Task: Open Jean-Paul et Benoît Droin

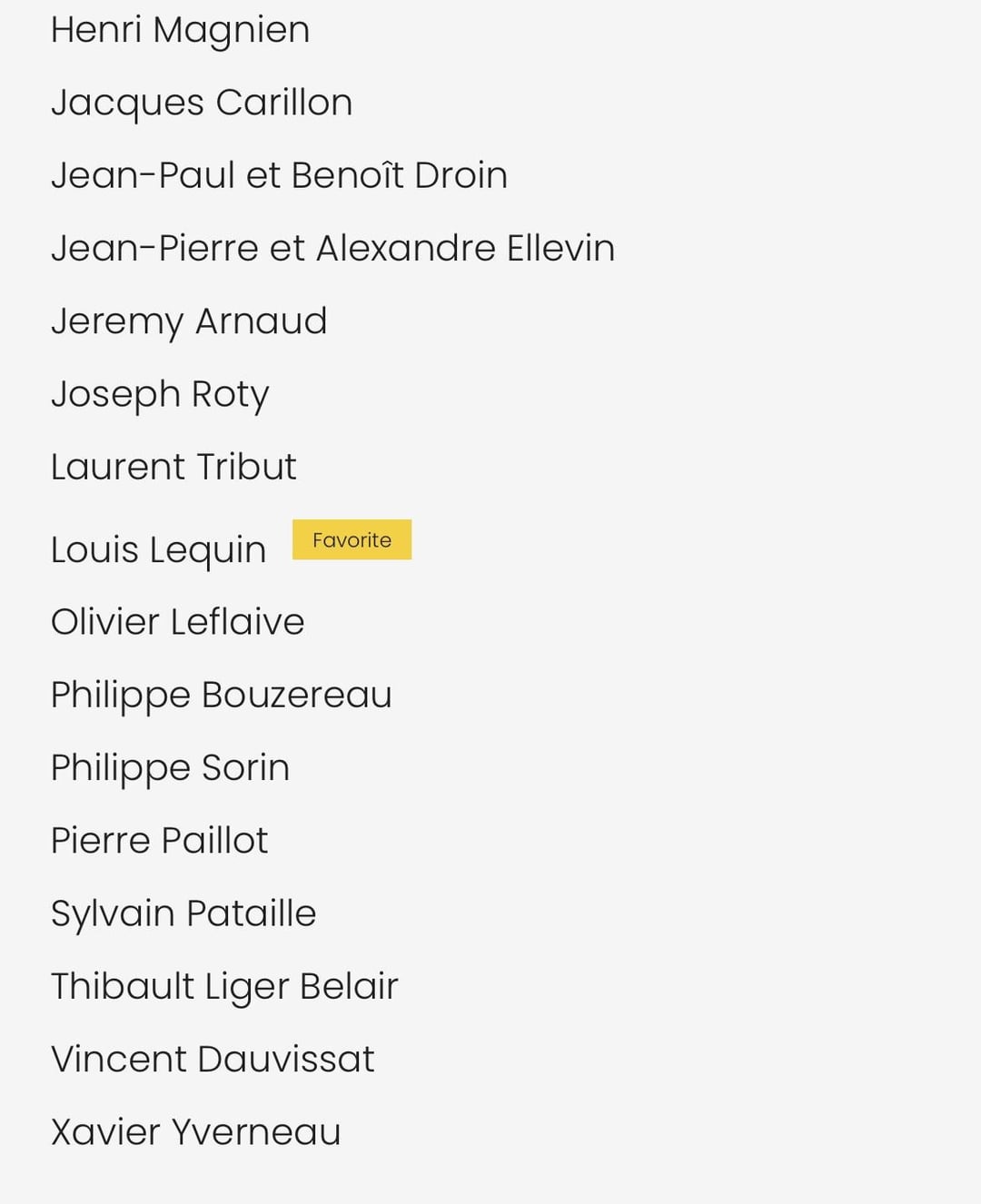Action: 279,175
